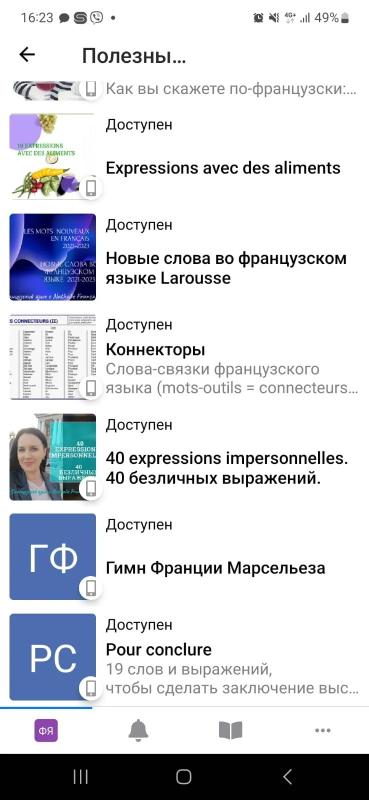The height and width of the screenshot is (800, 369).
Task: Switch to the open book tab
Action: [231, 731]
